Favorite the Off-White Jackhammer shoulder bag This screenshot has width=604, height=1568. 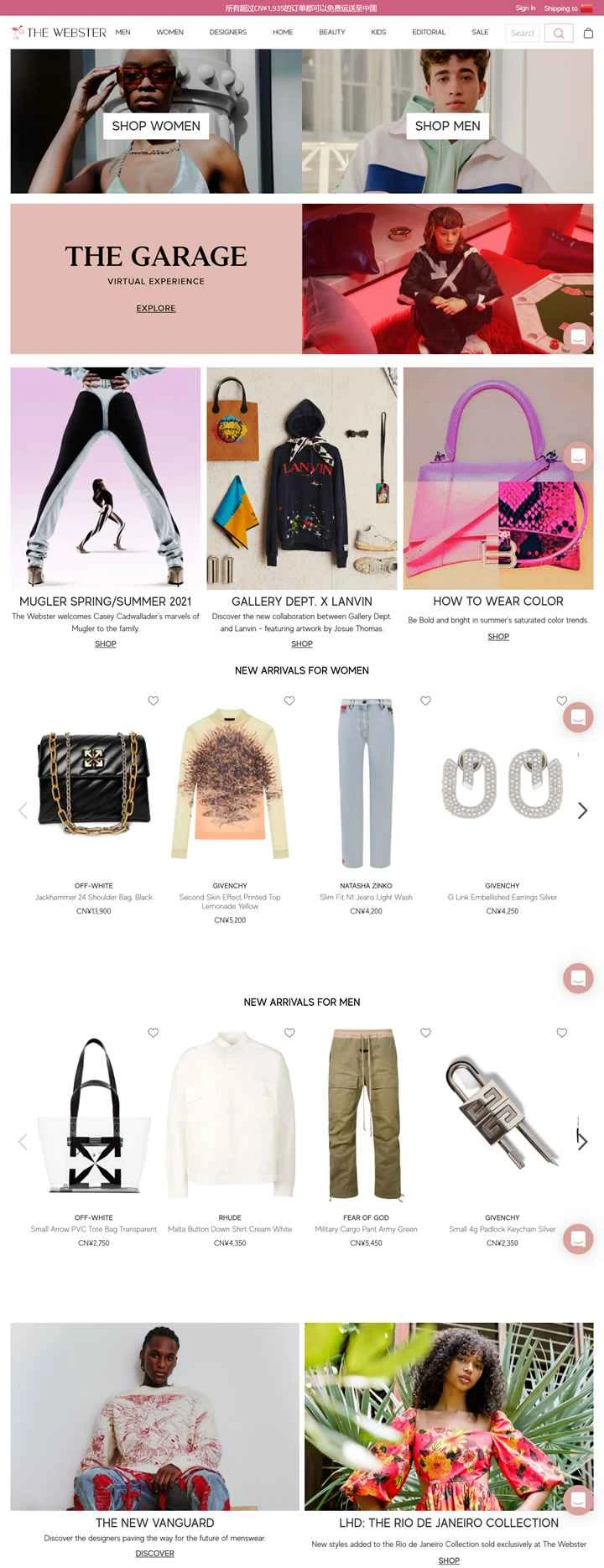tap(154, 701)
